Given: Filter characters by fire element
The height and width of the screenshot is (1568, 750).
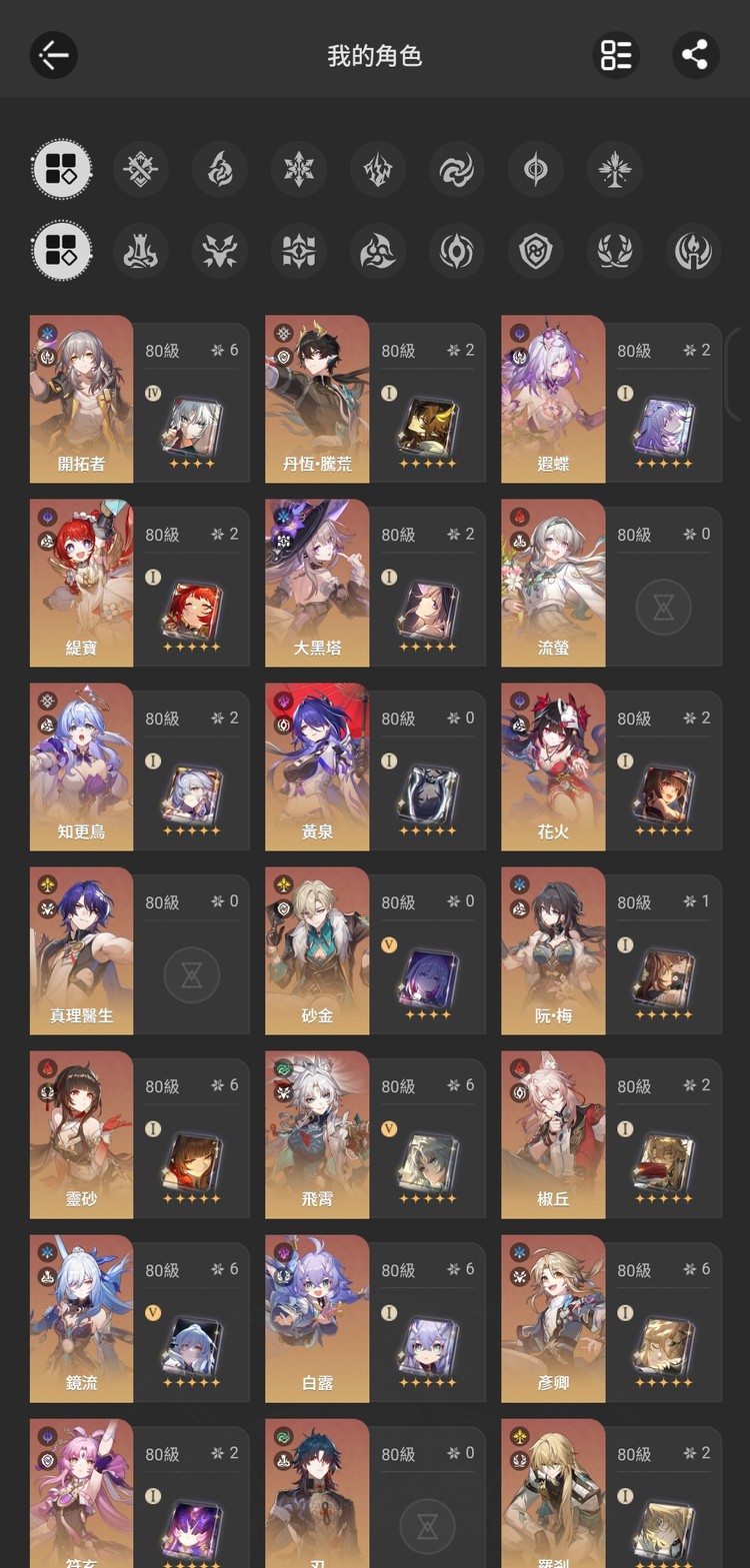Looking at the screenshot, I should click(220, 169).
